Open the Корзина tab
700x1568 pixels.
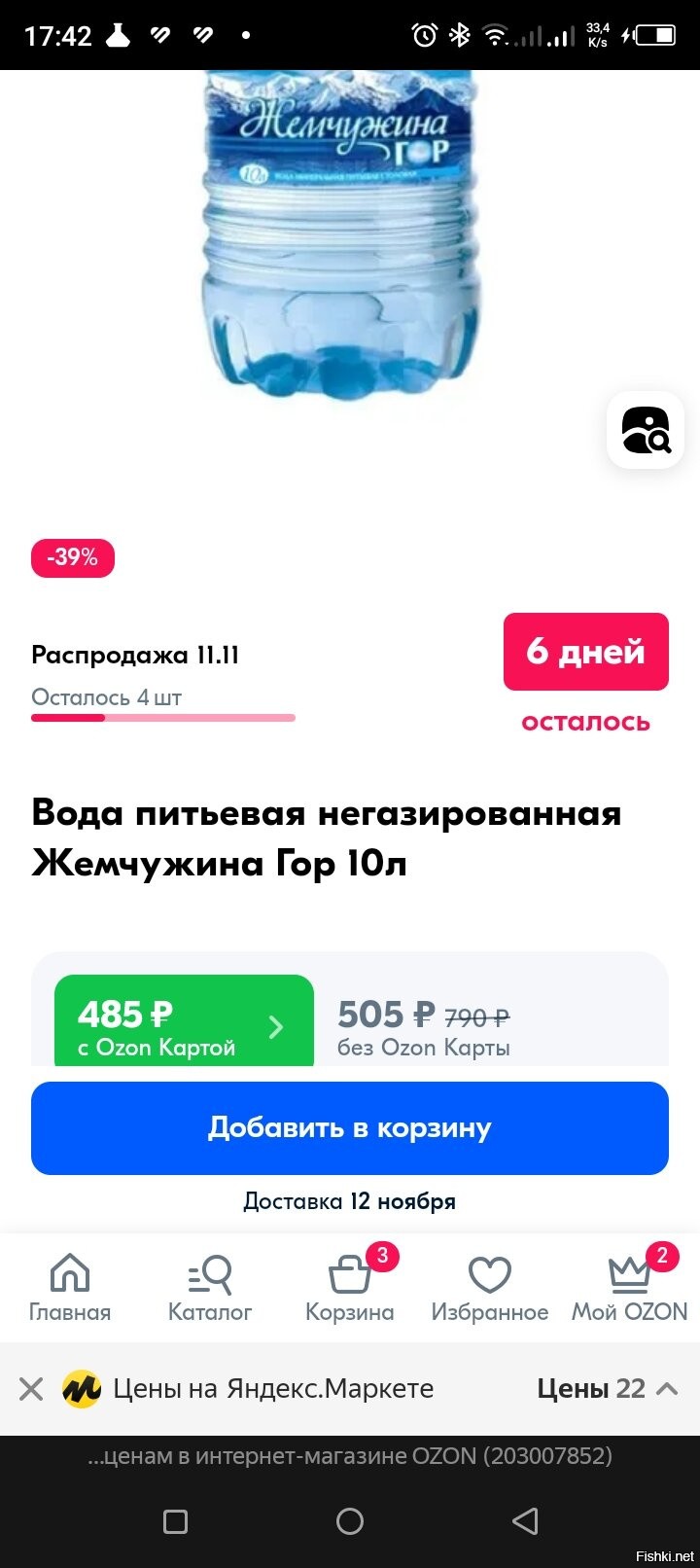pos(350,1288)
